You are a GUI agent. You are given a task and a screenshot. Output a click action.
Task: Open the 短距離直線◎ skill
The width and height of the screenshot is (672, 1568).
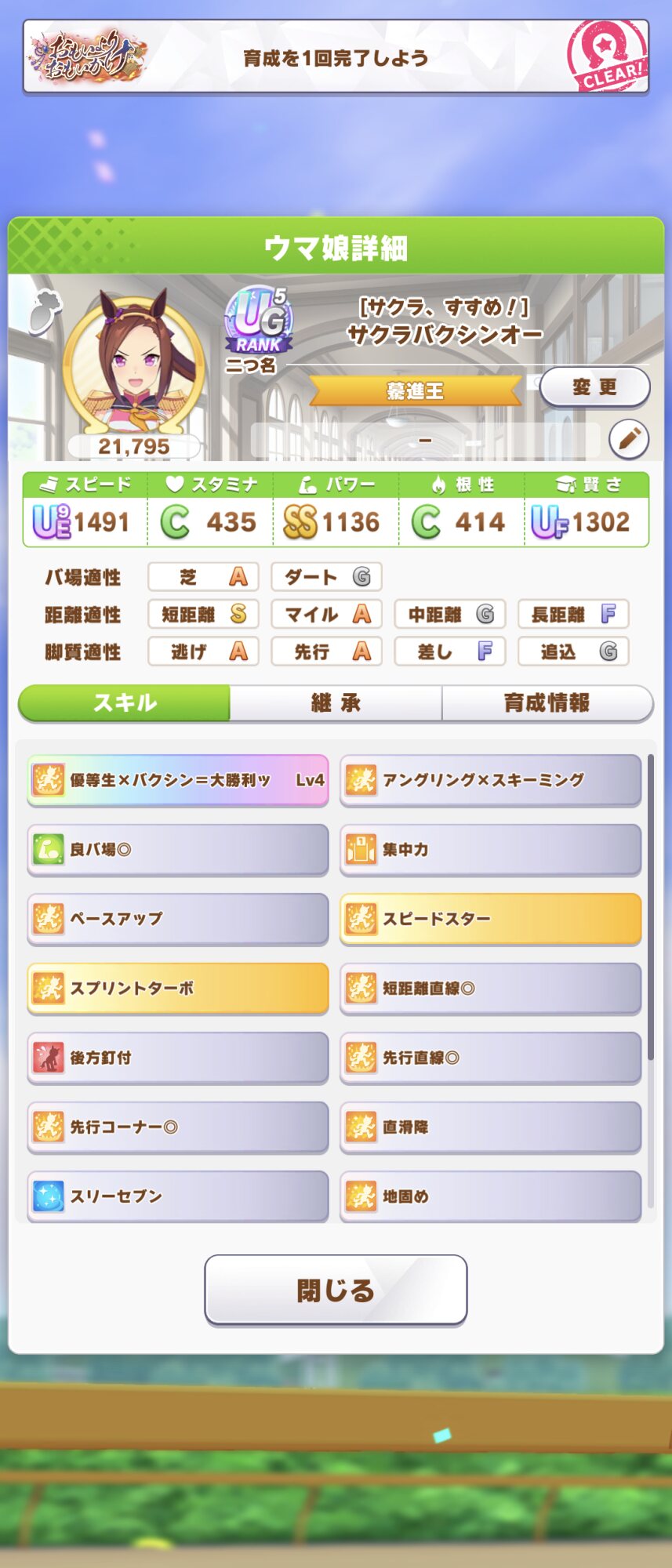(490, 988)
